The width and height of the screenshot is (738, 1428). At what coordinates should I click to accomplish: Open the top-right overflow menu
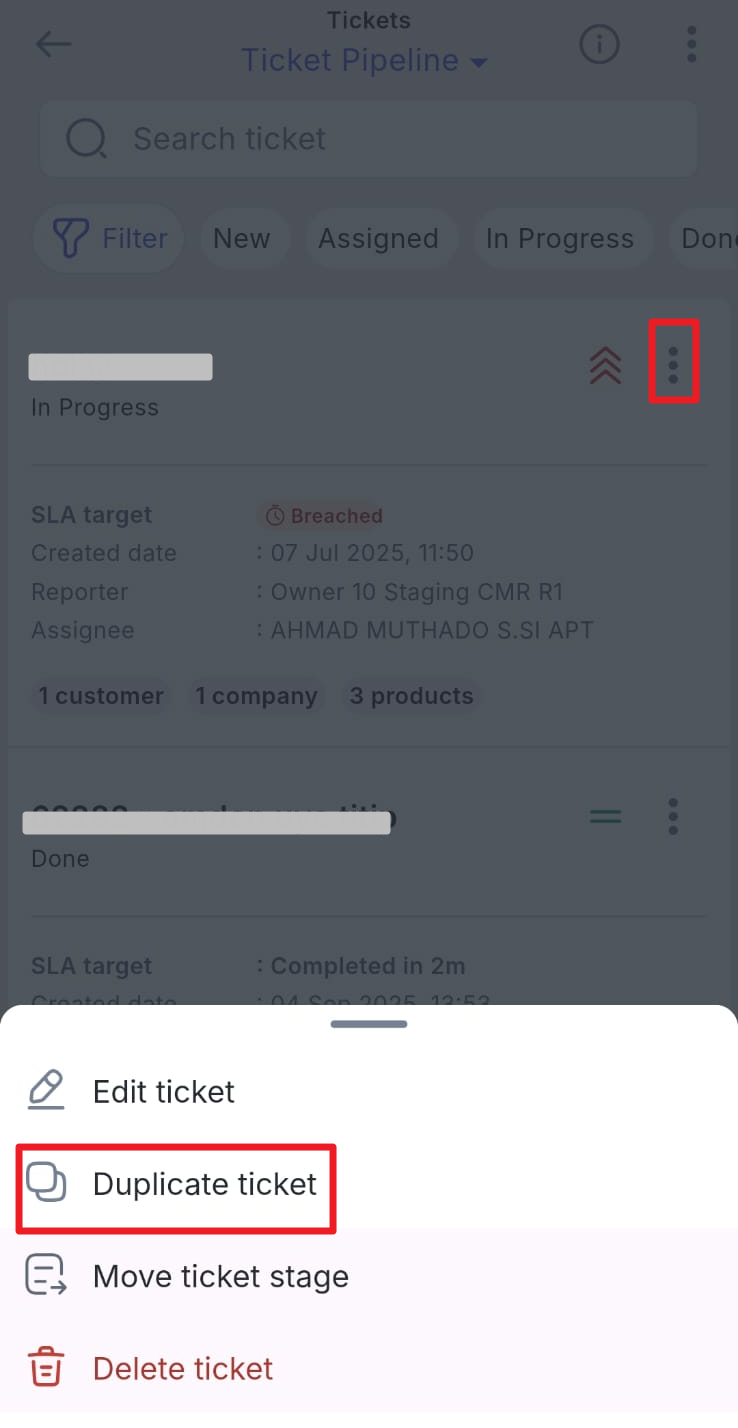click(x=692, y=44)
